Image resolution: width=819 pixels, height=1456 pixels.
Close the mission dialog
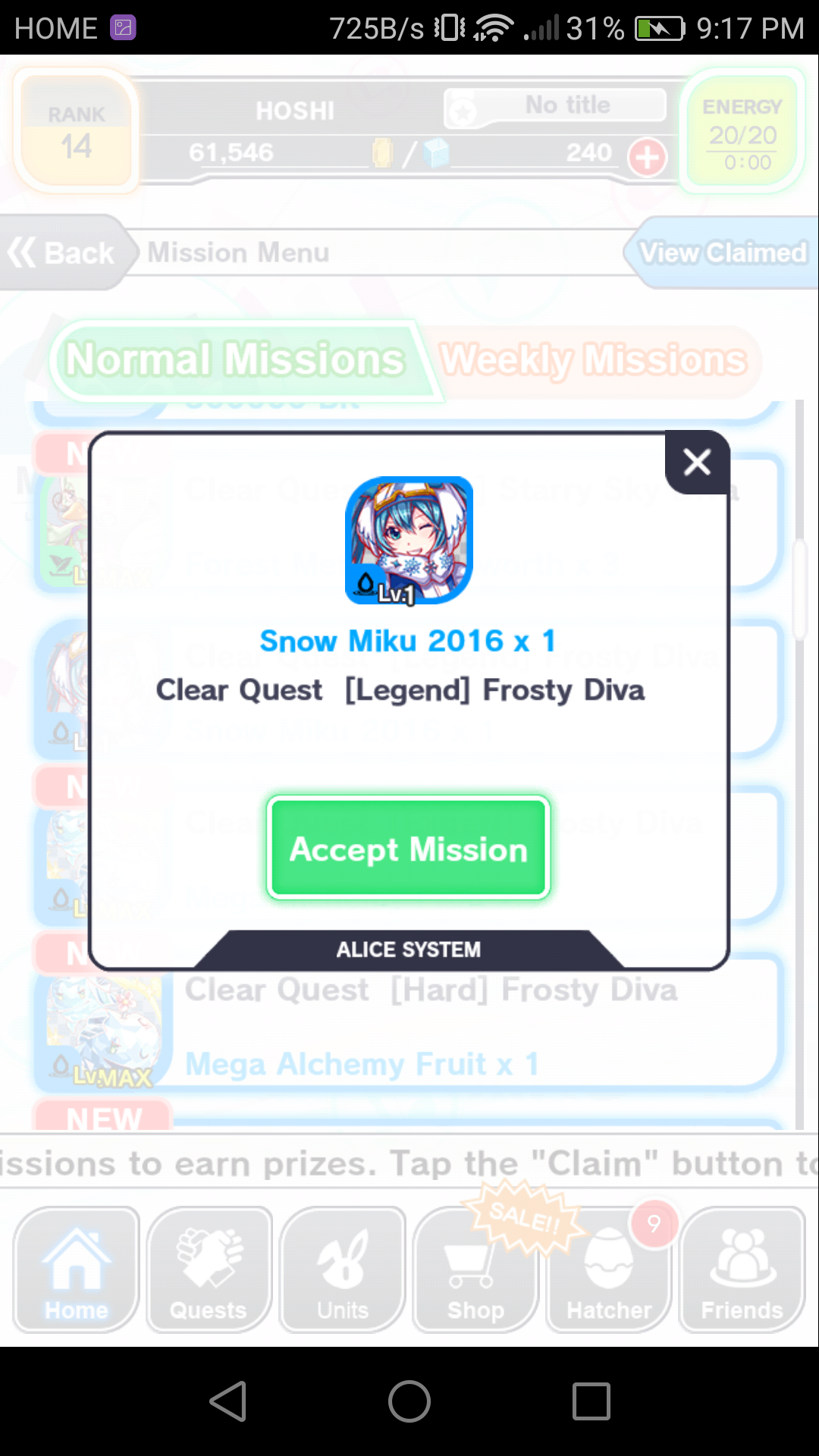point(697,462)
